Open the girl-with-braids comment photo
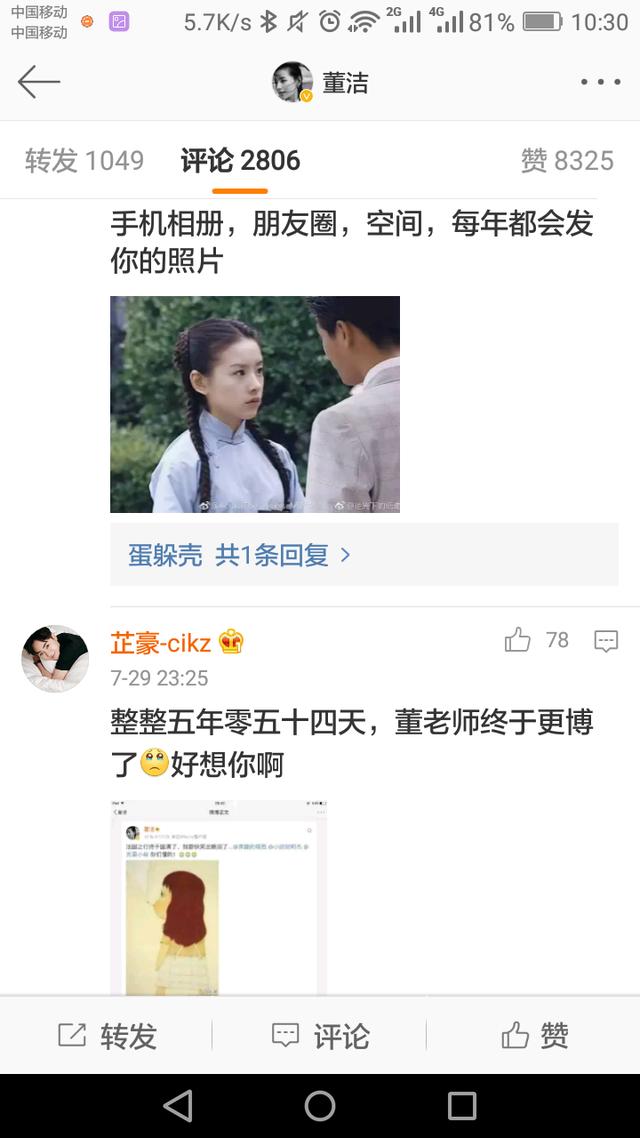The width and height of the screenshot is (640, 1138). pyautogui.click(x=255, y=404)
